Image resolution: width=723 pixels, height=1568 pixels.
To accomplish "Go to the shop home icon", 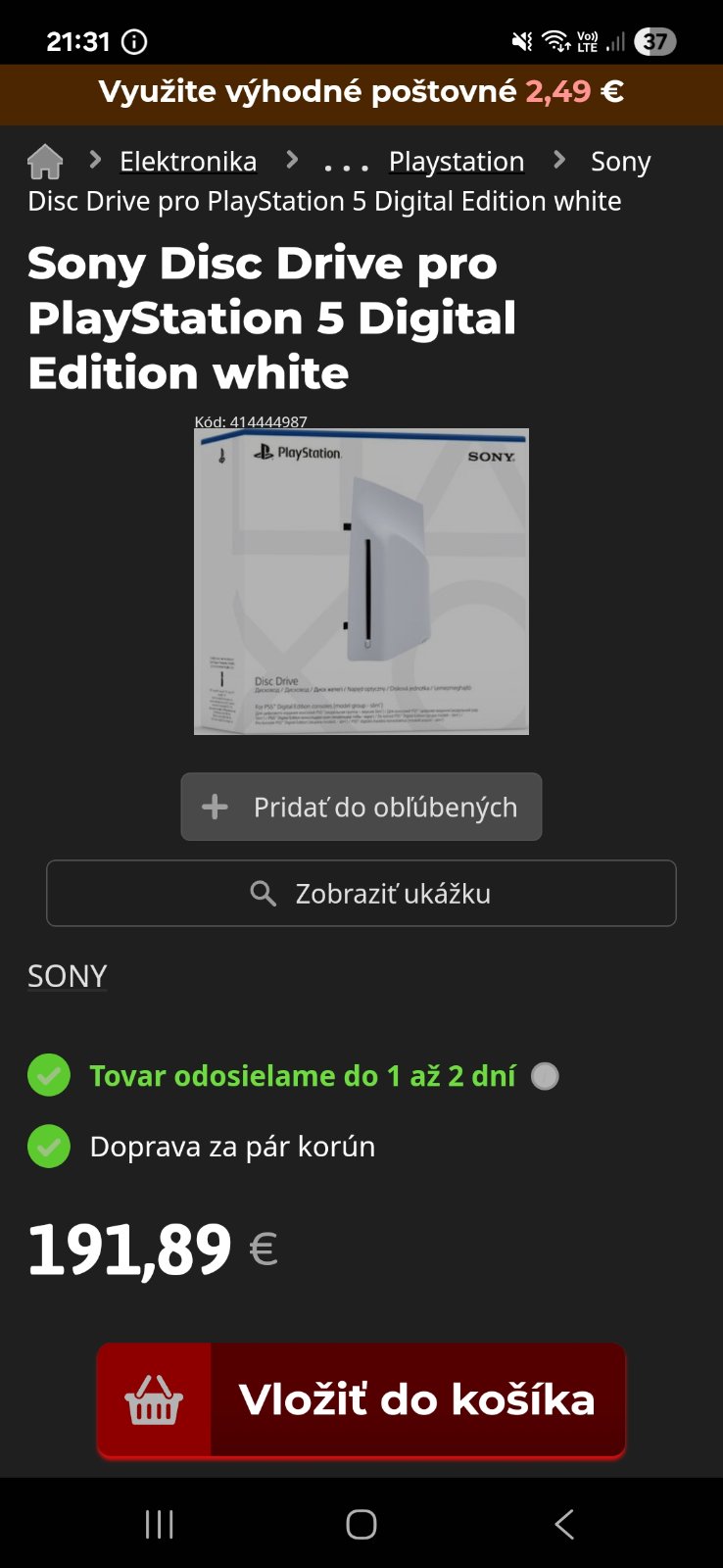I will click(45, 162).
